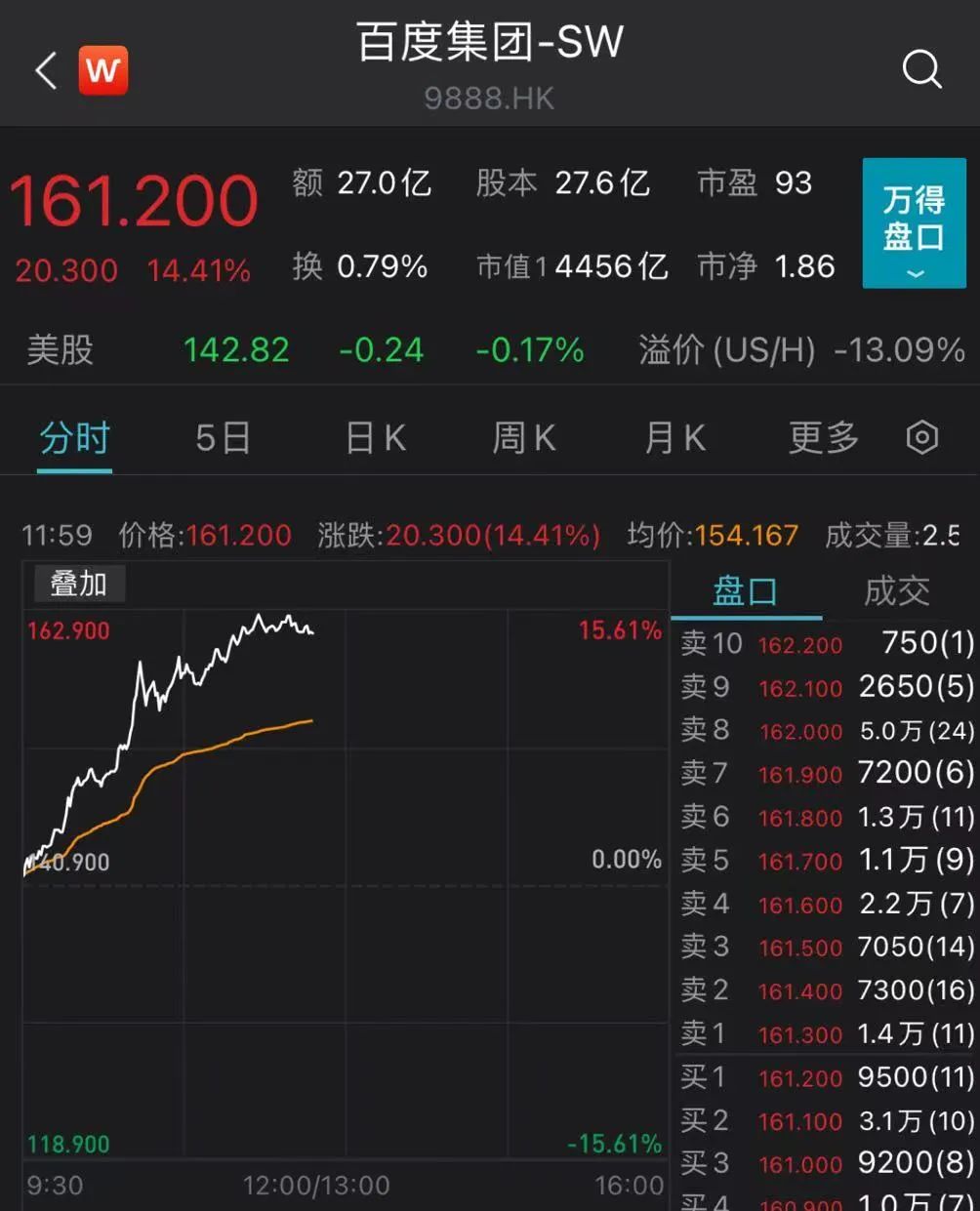Open the 更多 chart options

823,438
